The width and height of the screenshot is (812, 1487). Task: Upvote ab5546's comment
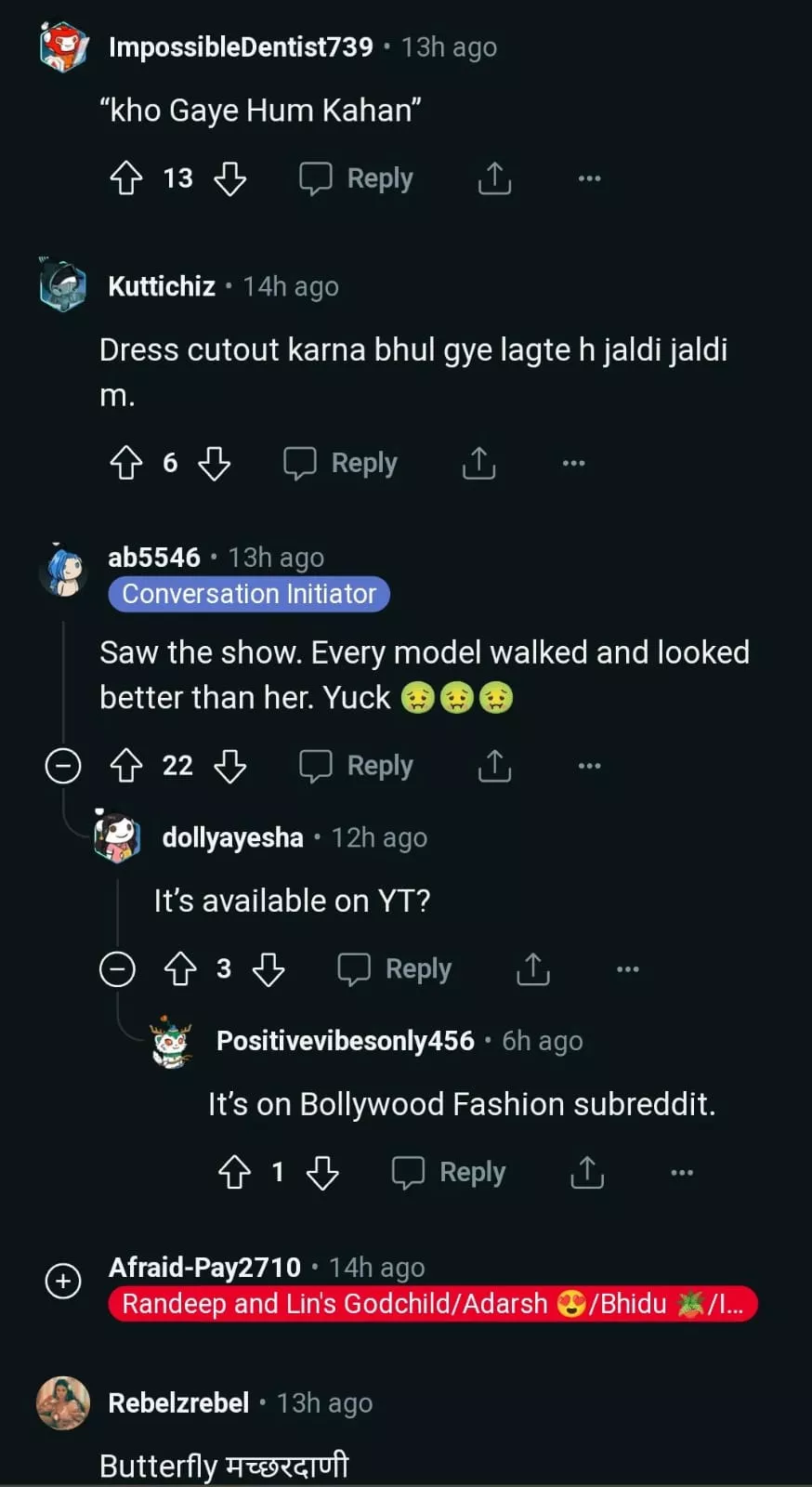(126, 766)
